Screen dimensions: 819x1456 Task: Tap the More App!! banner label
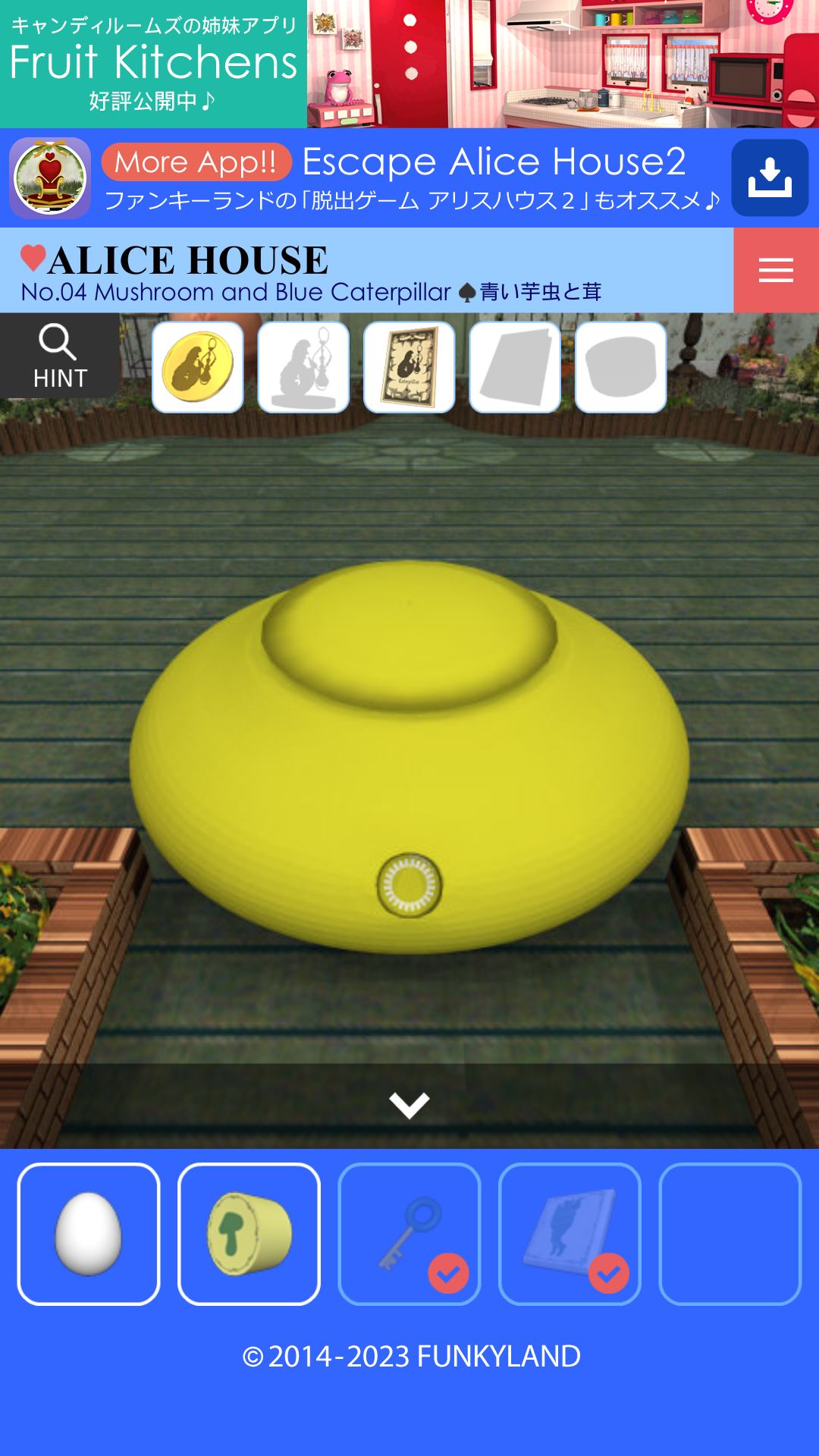pos(196,161)
